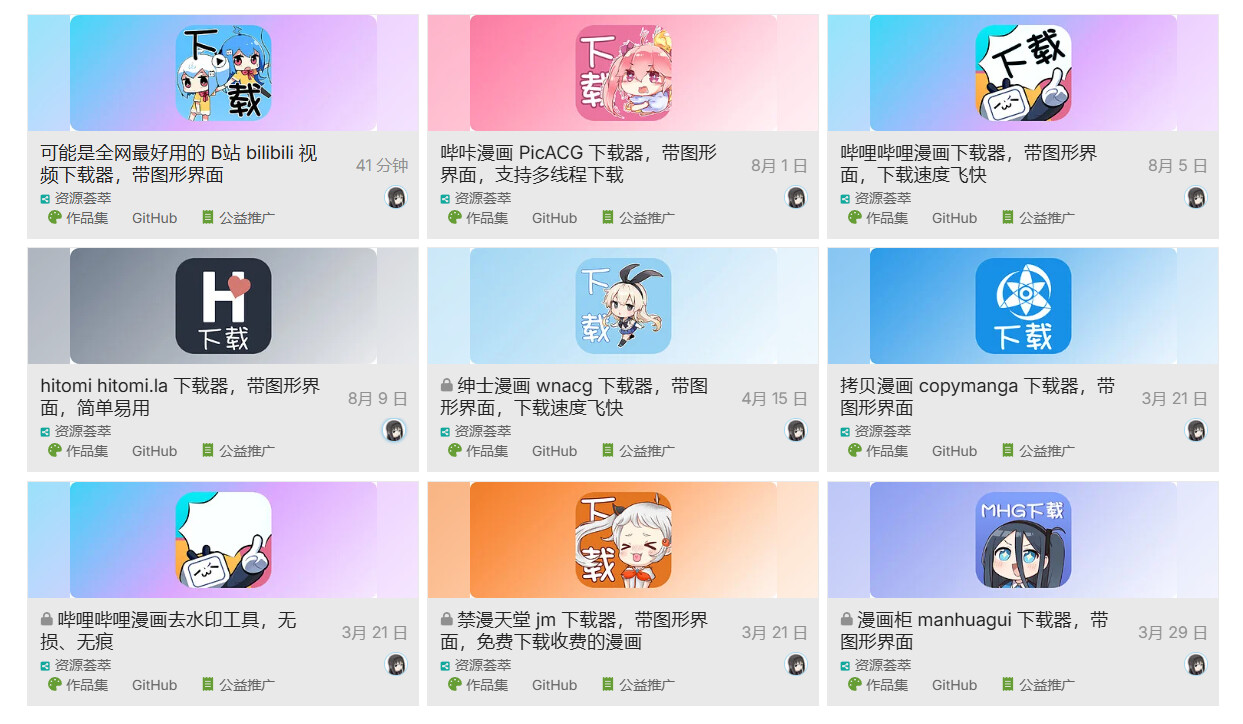Open the 哔哩哔哩漫画去水印工具 topic

pos(168,631)
